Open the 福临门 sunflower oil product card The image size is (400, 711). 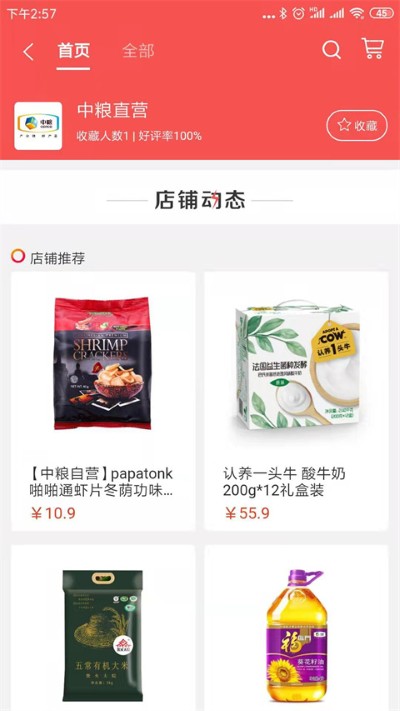click(x=297, y=628)
